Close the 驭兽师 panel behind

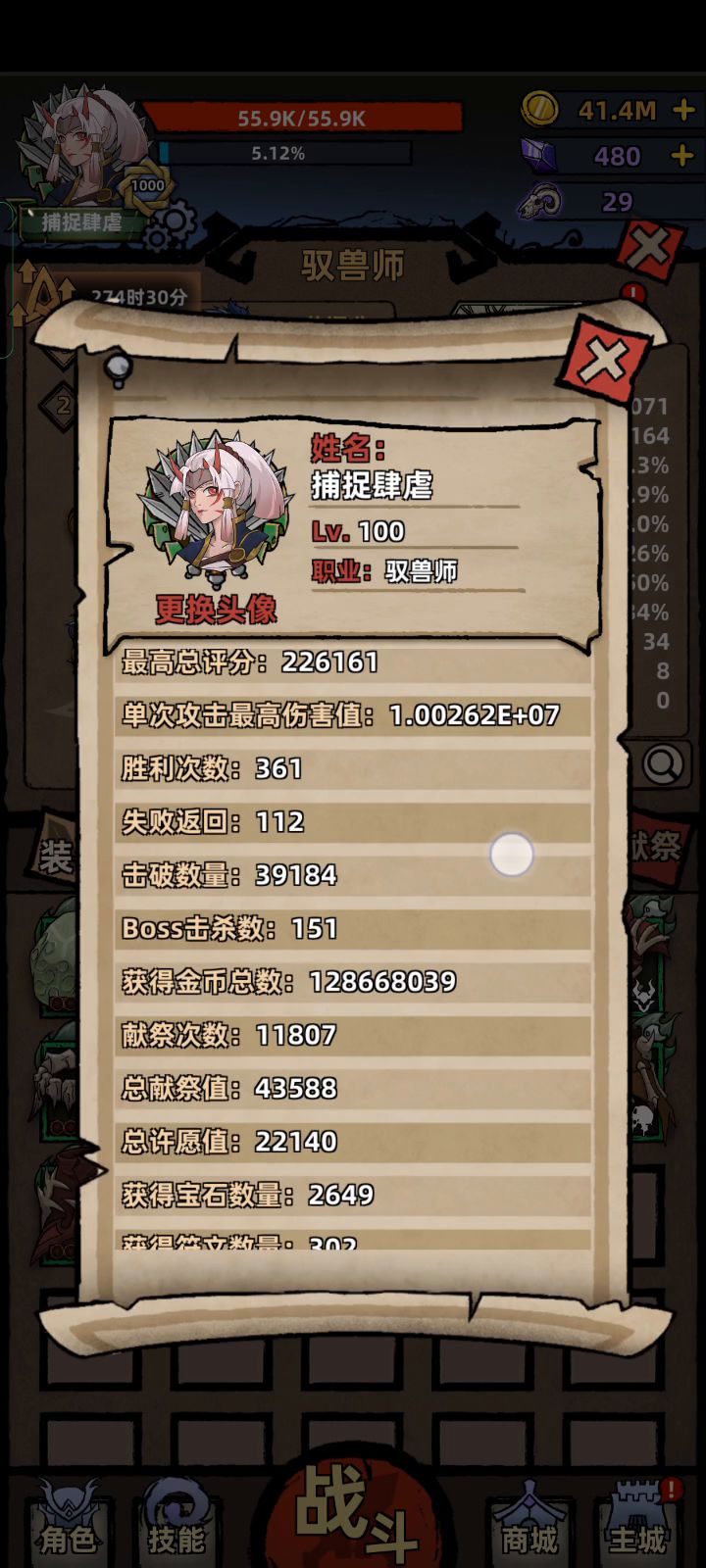(x=648, y=248)
